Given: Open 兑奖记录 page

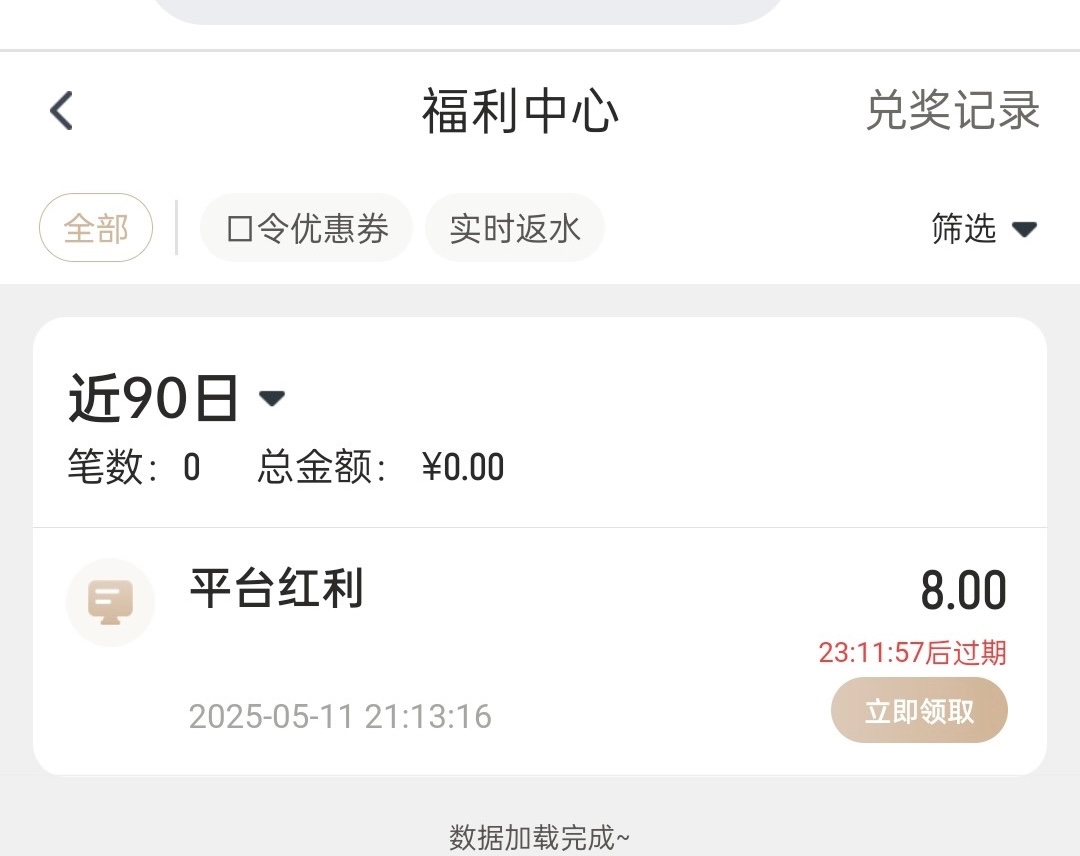Looking at the screenshot, I should 952,111.
